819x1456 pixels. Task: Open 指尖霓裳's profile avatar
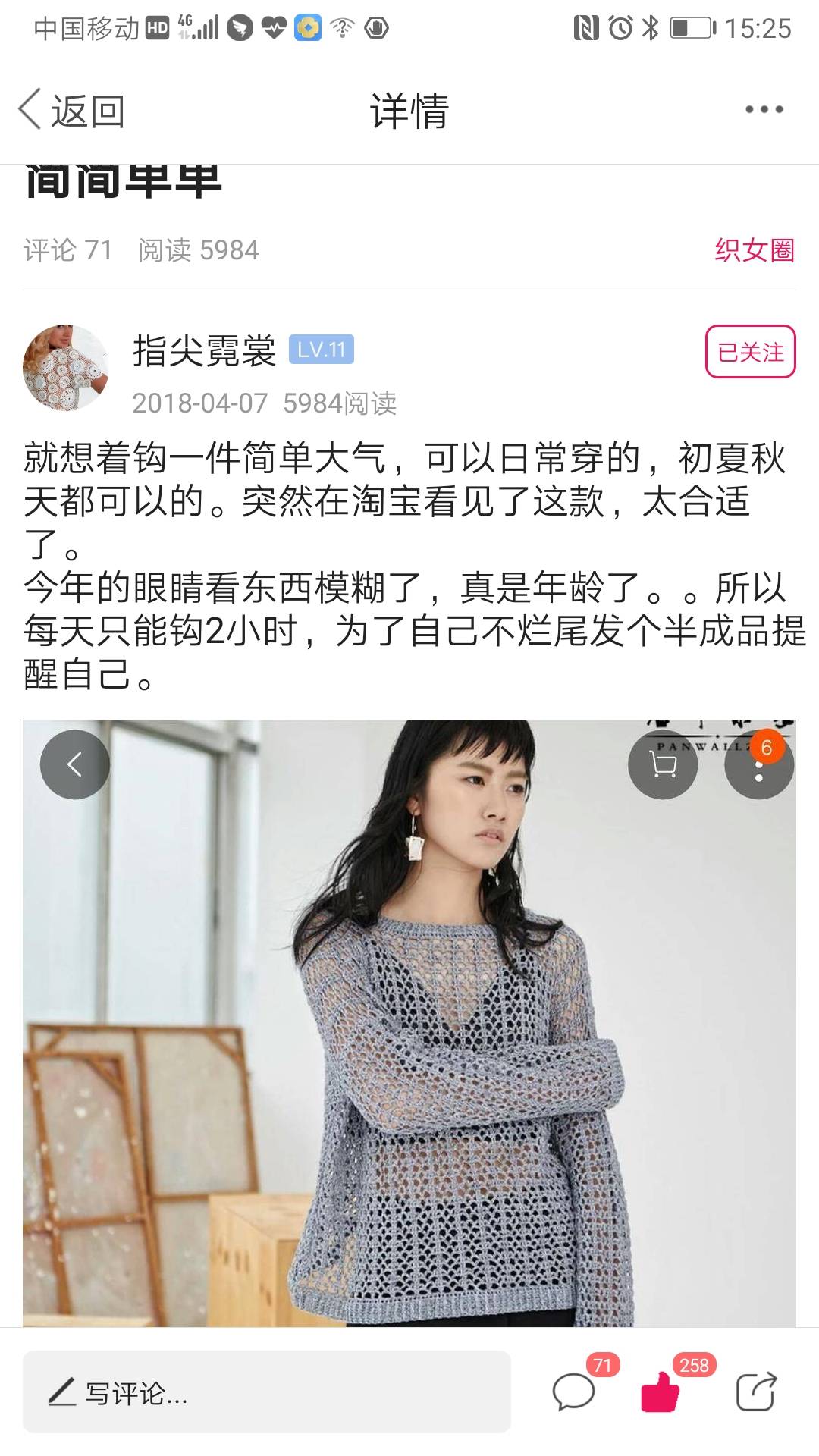[66, 368]
